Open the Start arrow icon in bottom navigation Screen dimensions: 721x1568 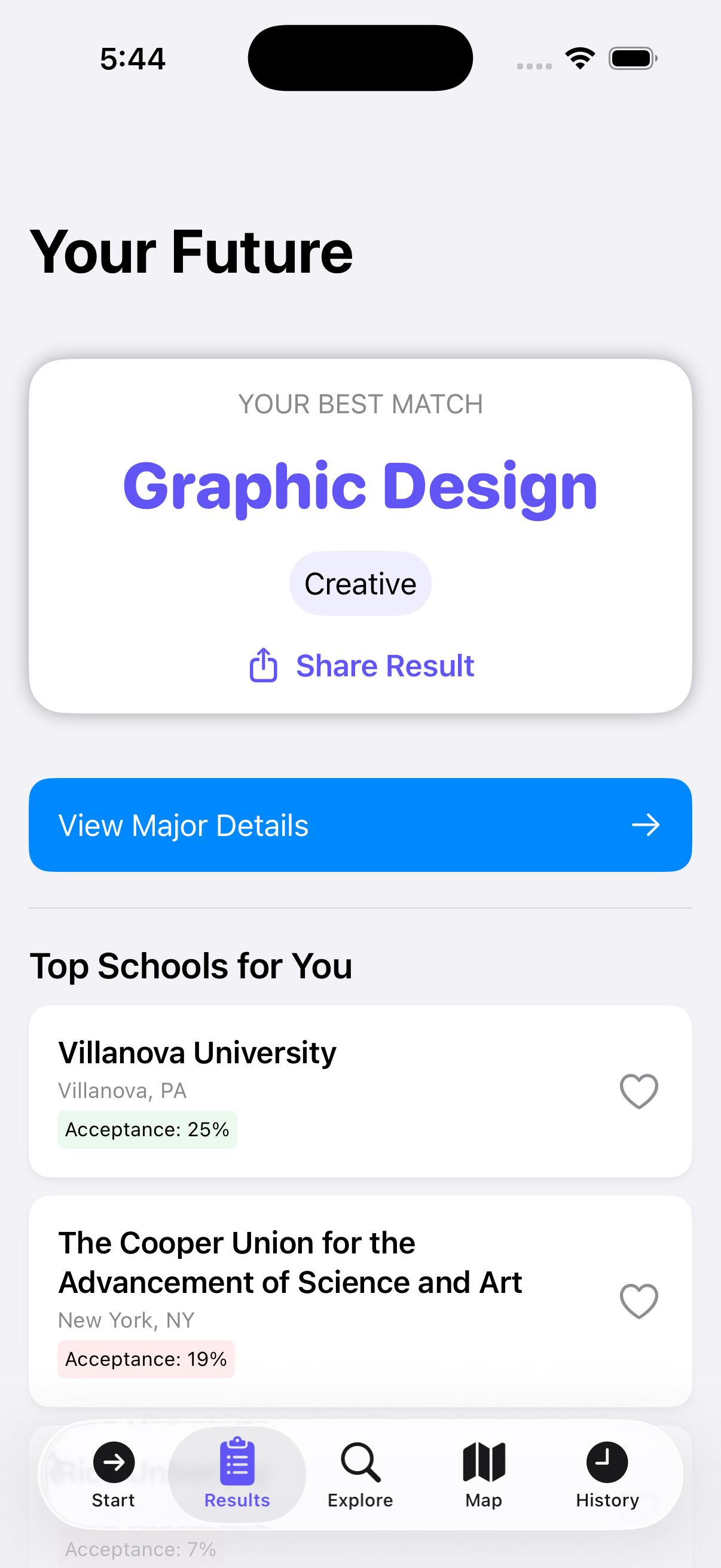pos(113,1461)
